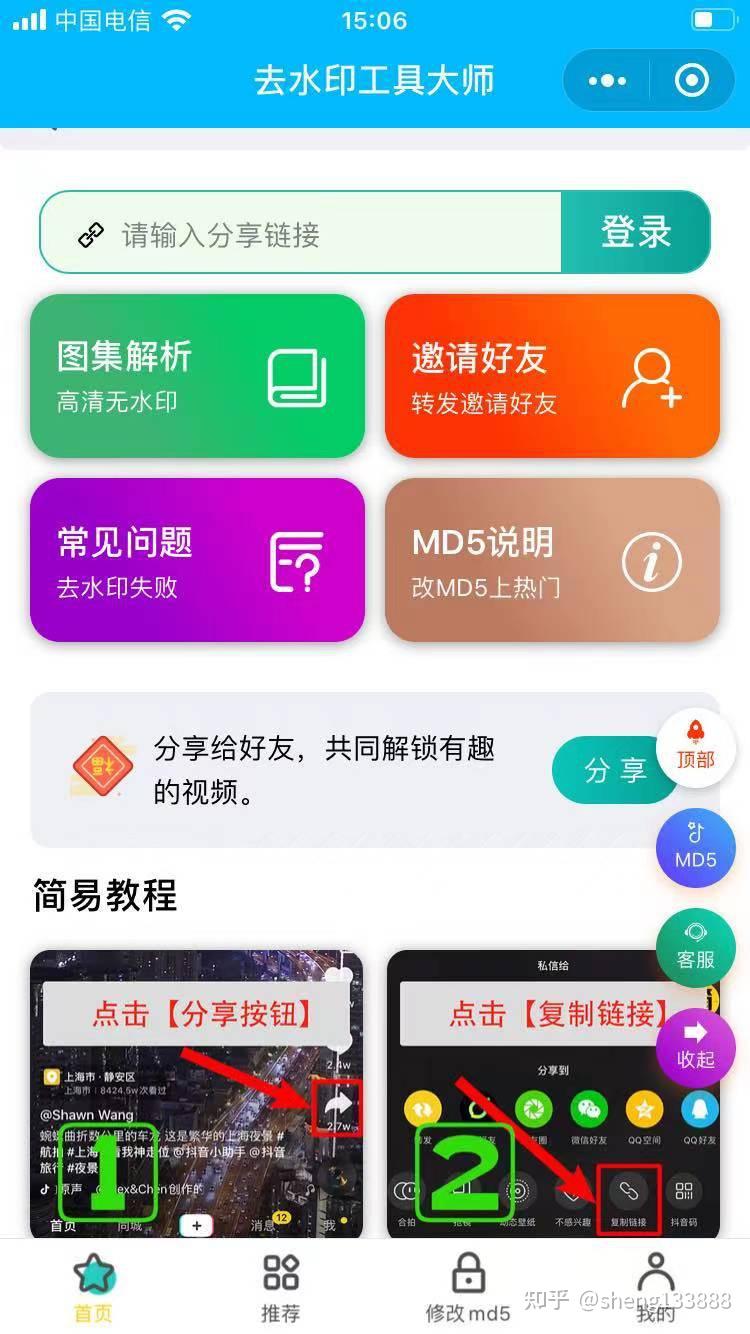
Task: Open the 常见问题 card
Action: 197,560
